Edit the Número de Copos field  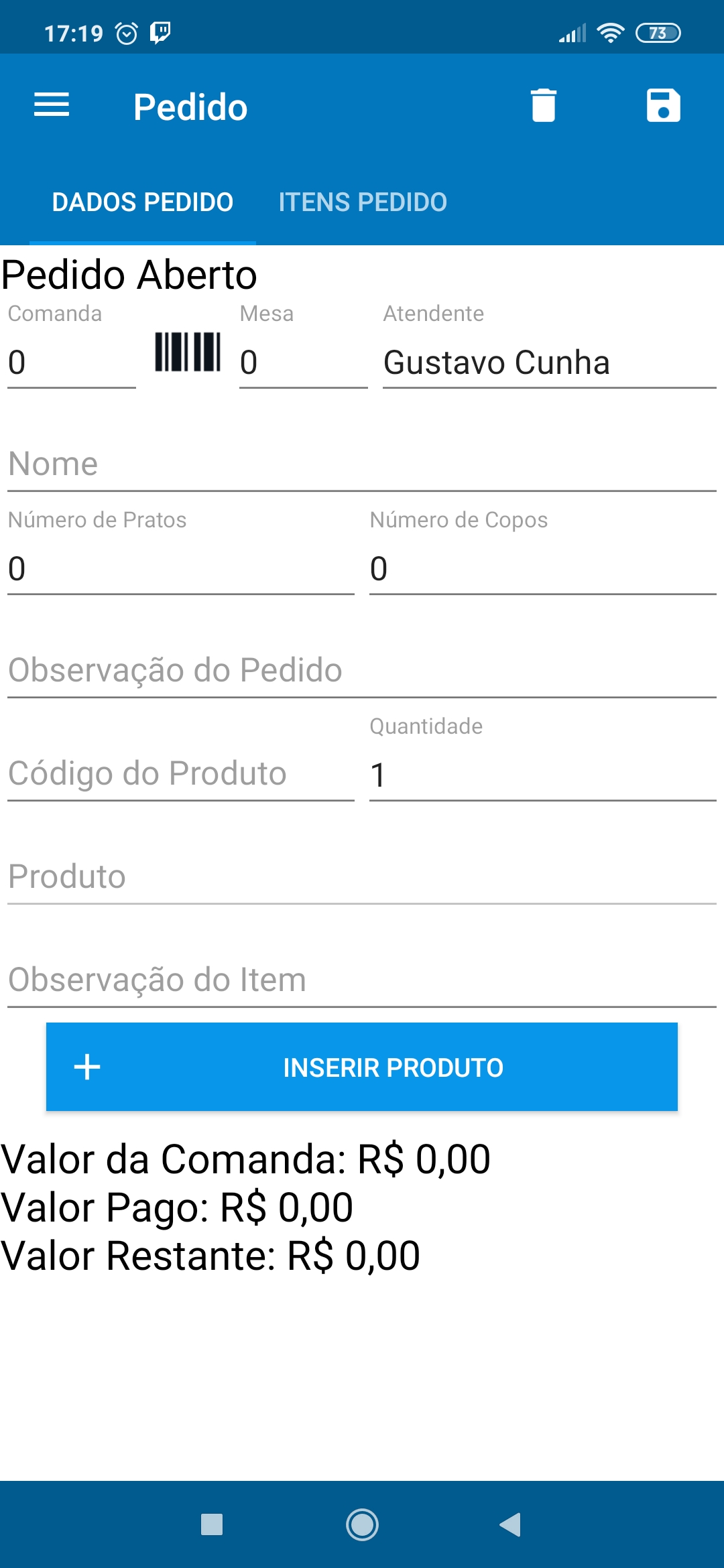543,568
